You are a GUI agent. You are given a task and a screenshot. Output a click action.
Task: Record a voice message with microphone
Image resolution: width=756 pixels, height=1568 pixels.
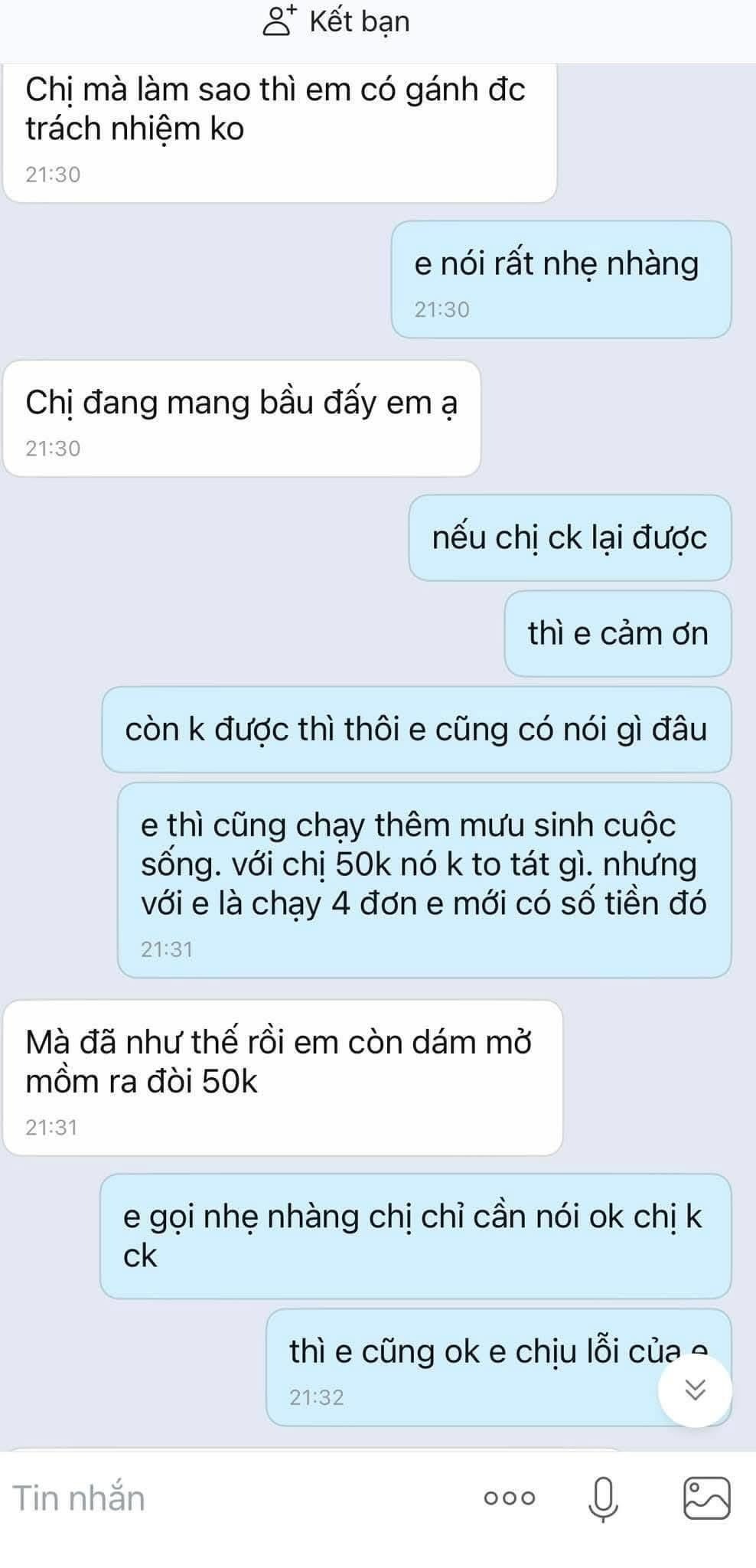[x=602, y=1498]
